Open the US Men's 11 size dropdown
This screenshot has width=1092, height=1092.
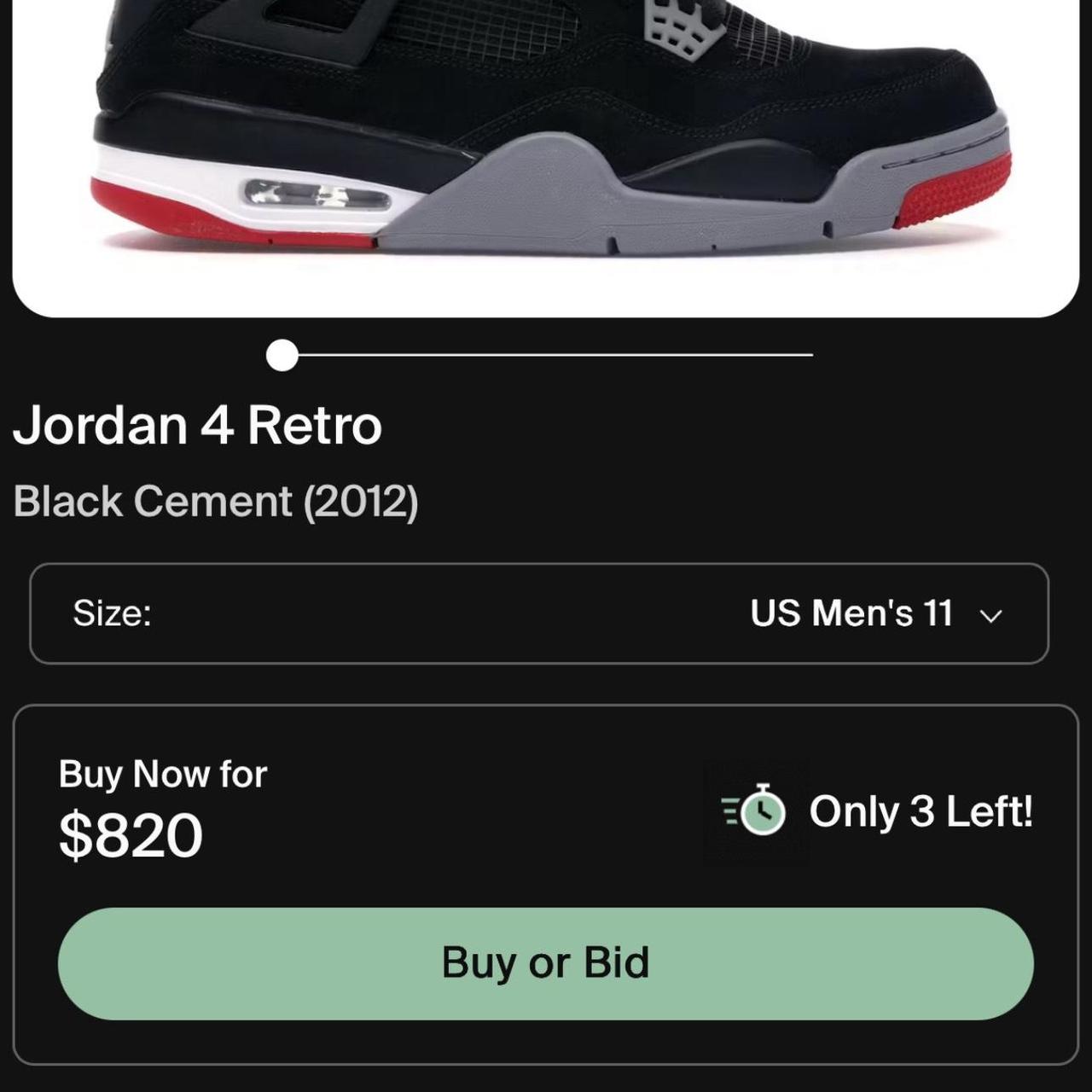875,613
